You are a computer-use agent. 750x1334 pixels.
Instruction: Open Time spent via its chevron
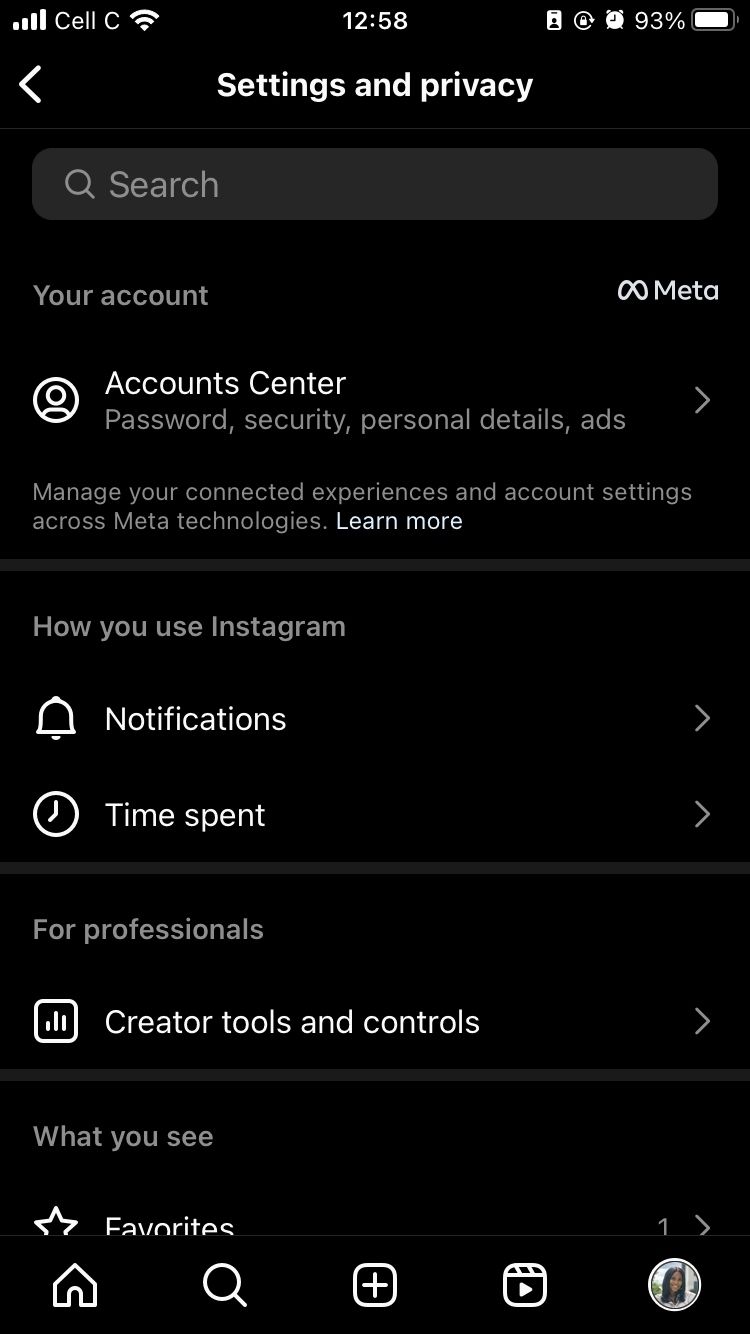click(702, 814)
